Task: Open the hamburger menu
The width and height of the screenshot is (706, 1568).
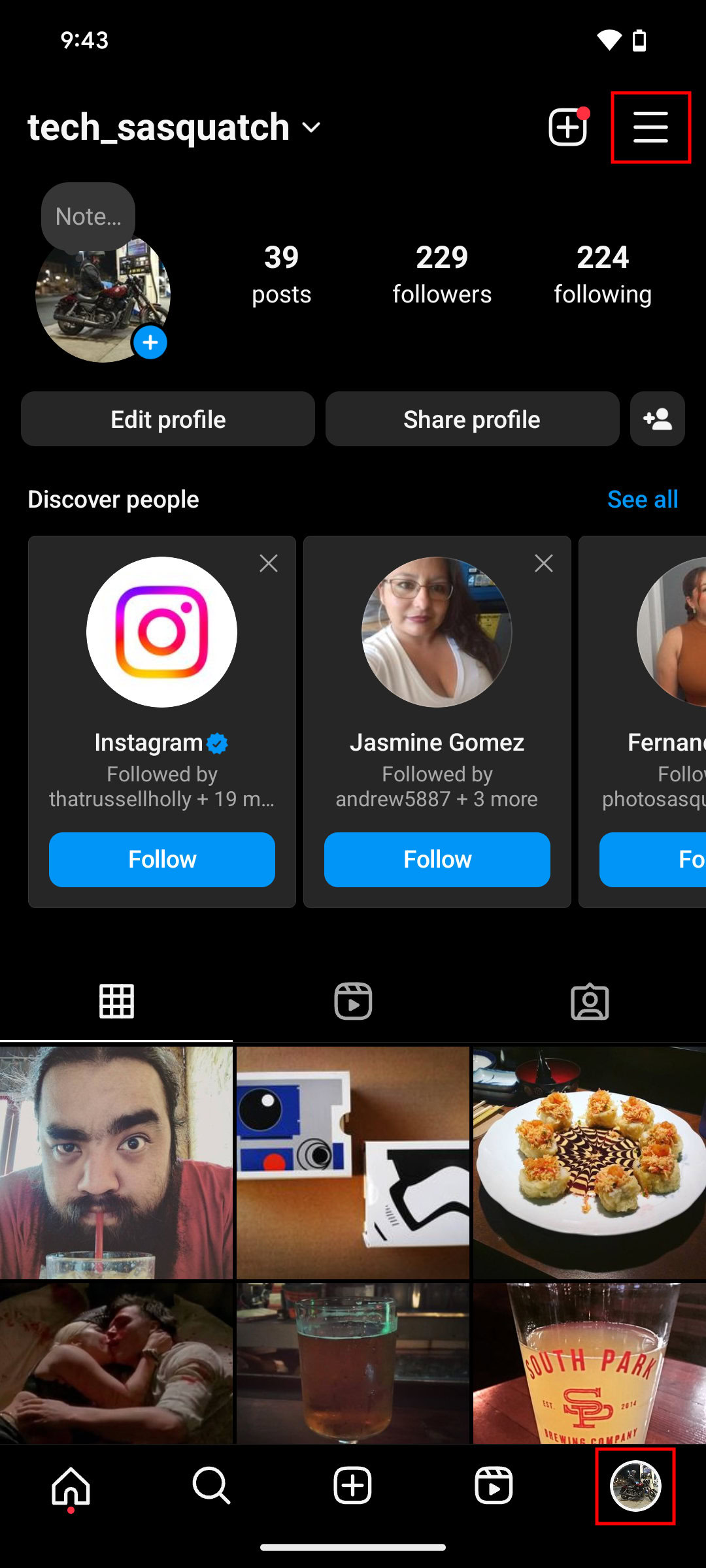Action: (650, 127)
